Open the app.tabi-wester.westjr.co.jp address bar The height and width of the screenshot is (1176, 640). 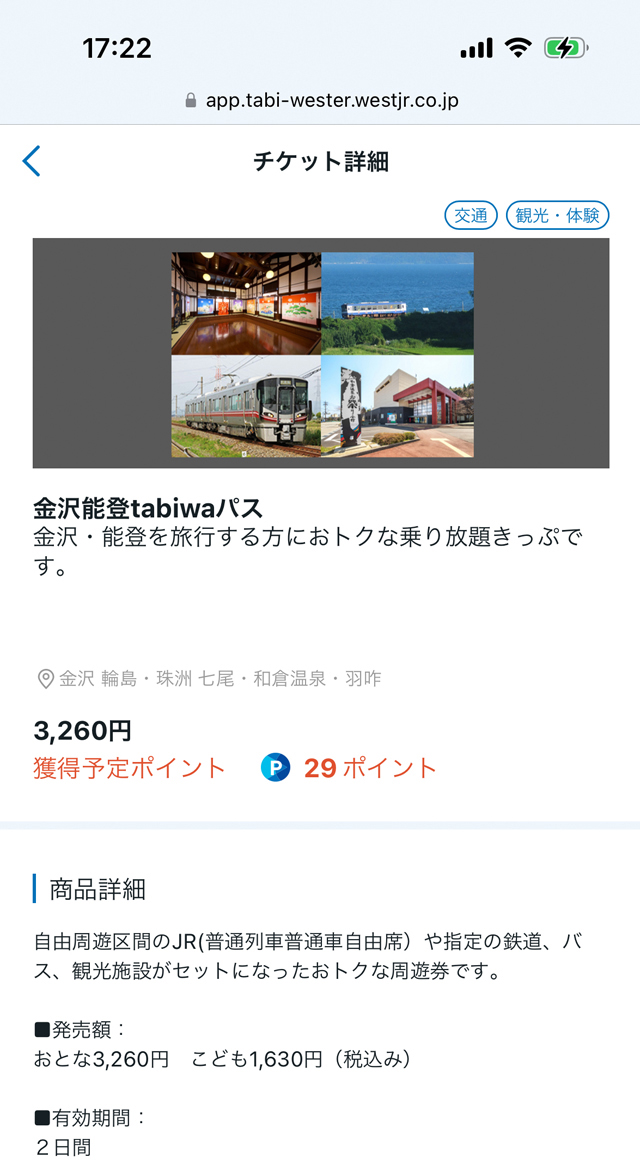[x=321, y=101]
